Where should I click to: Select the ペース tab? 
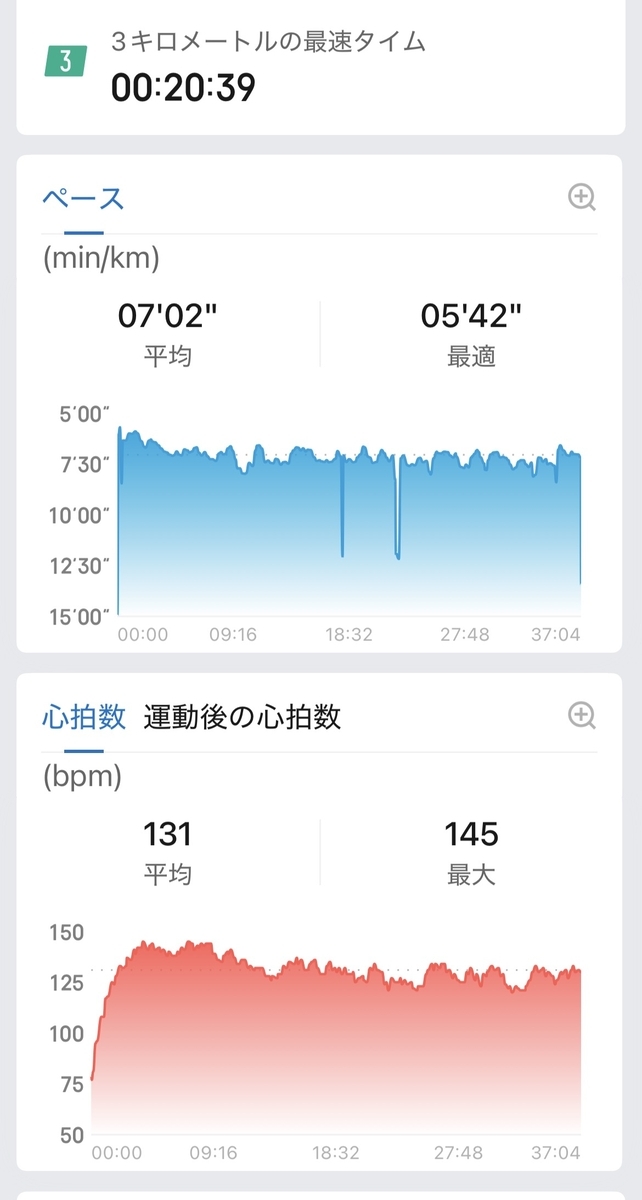(84, 198)
